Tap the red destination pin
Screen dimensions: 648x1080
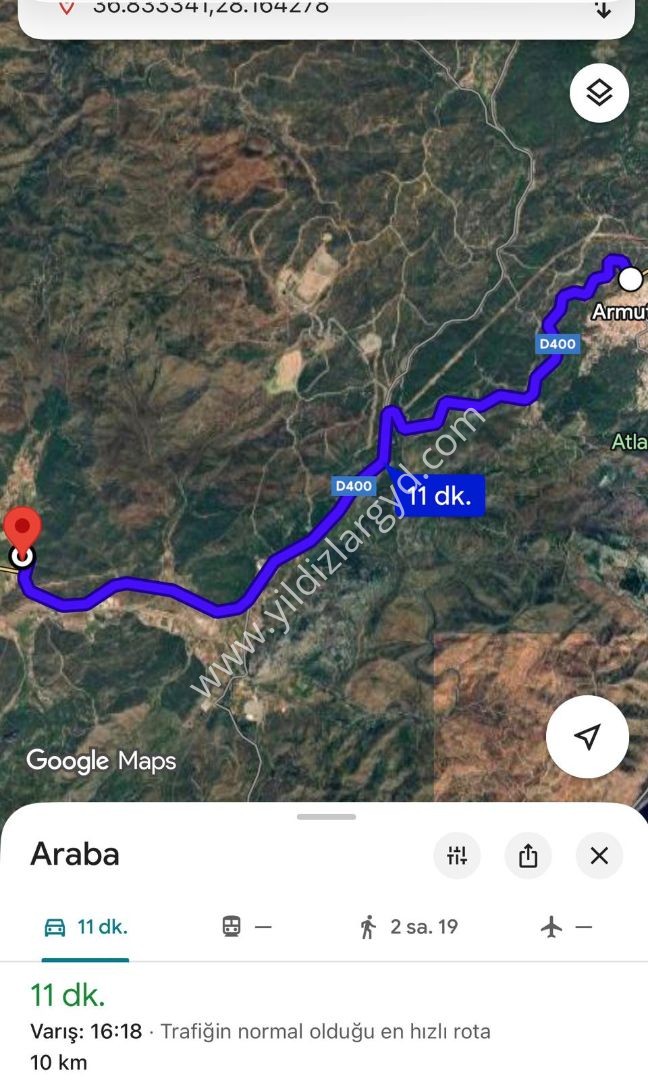coord(23,530)
